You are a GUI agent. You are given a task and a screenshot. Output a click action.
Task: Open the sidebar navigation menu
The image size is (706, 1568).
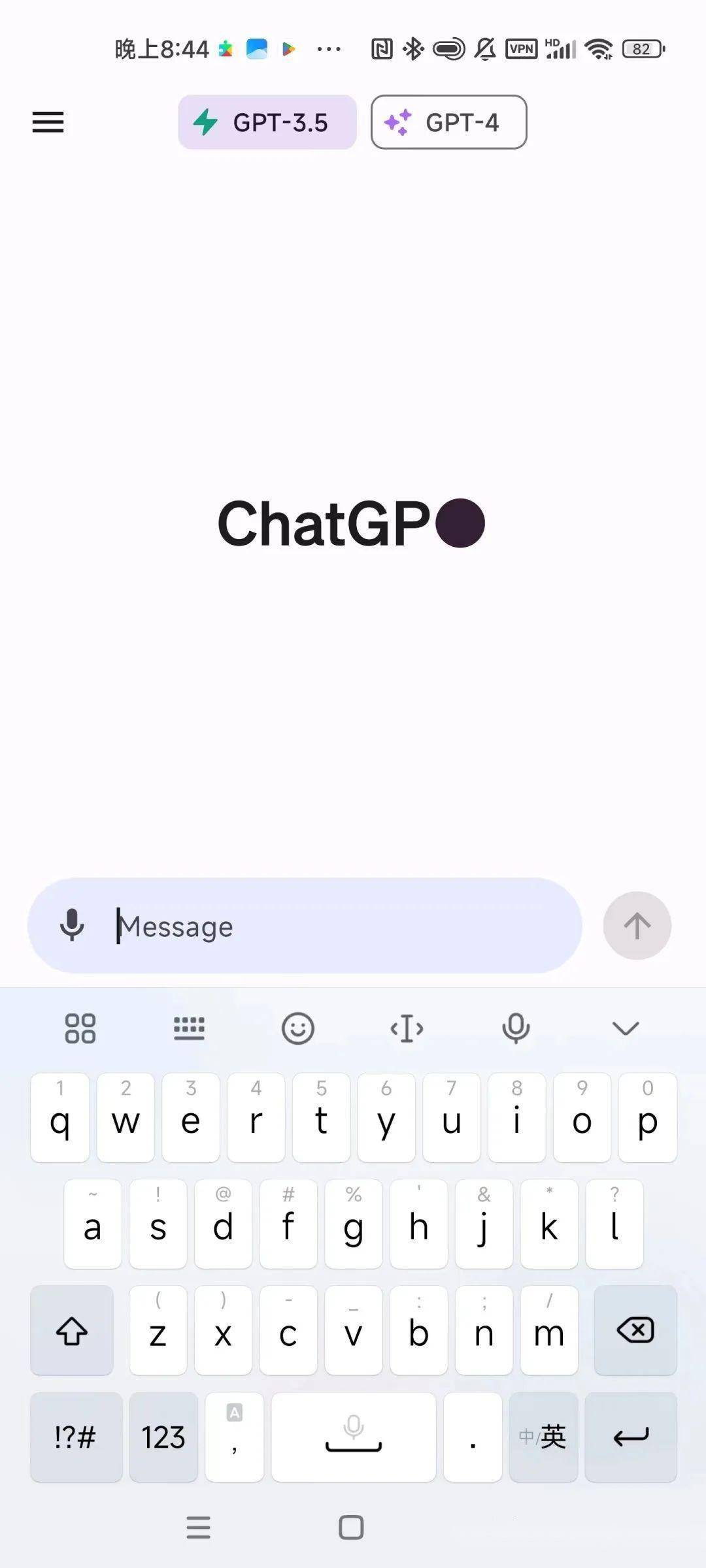point(48,122)
